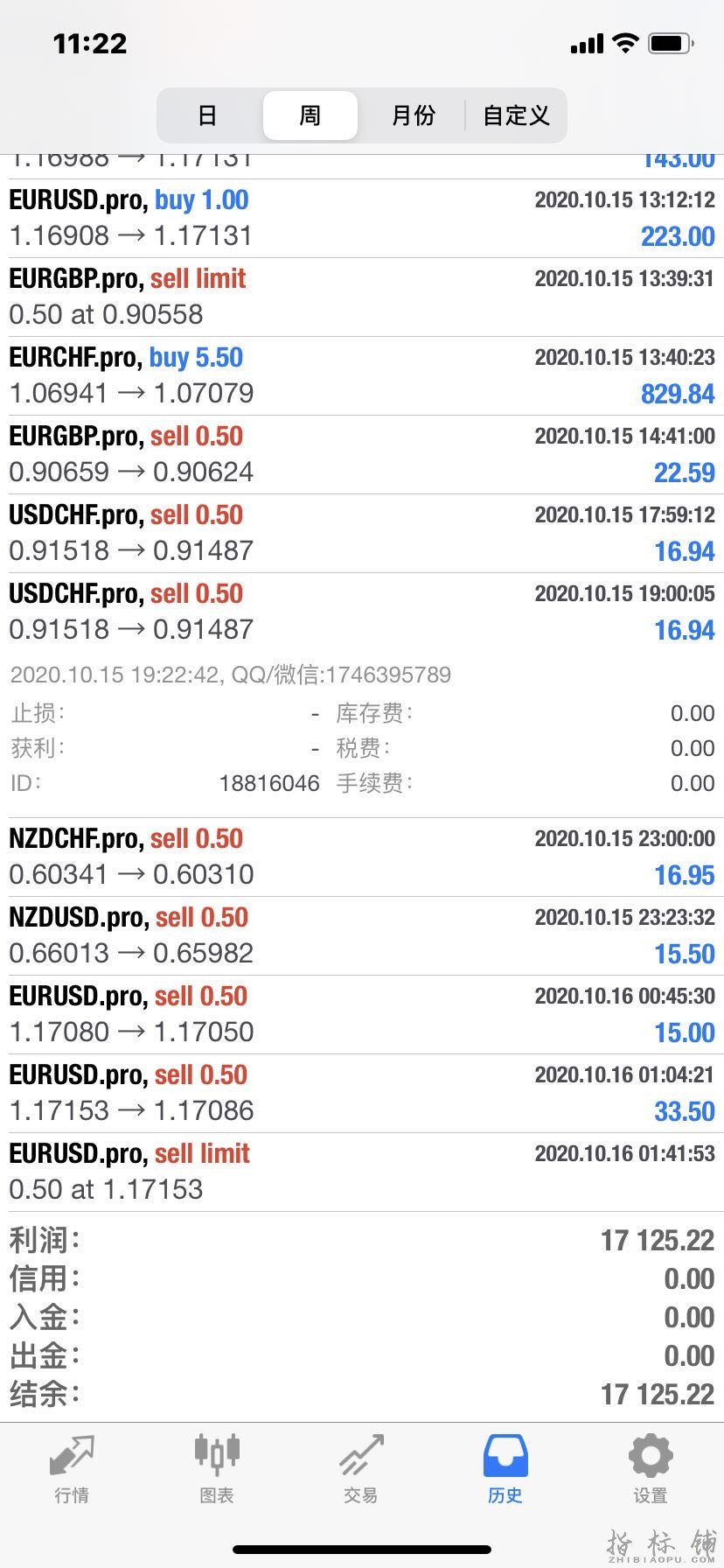Image resolution: width=724 pixels, height=1568 pixels.
Task: Collapse the USDCHF.pro sell trade at 19:00:05
Action: 362,612
